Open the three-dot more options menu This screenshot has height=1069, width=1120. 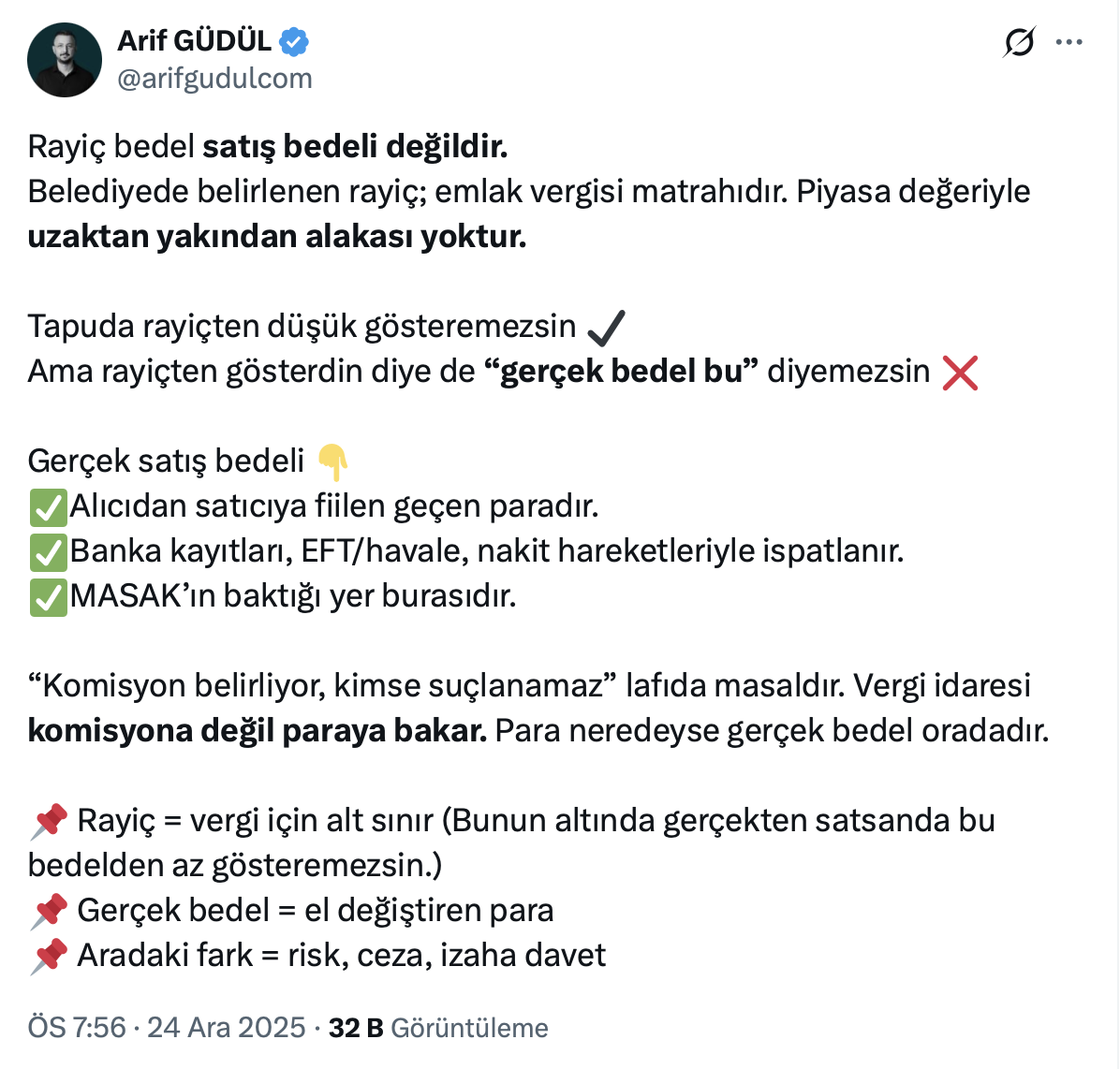tap(1068, 42)
